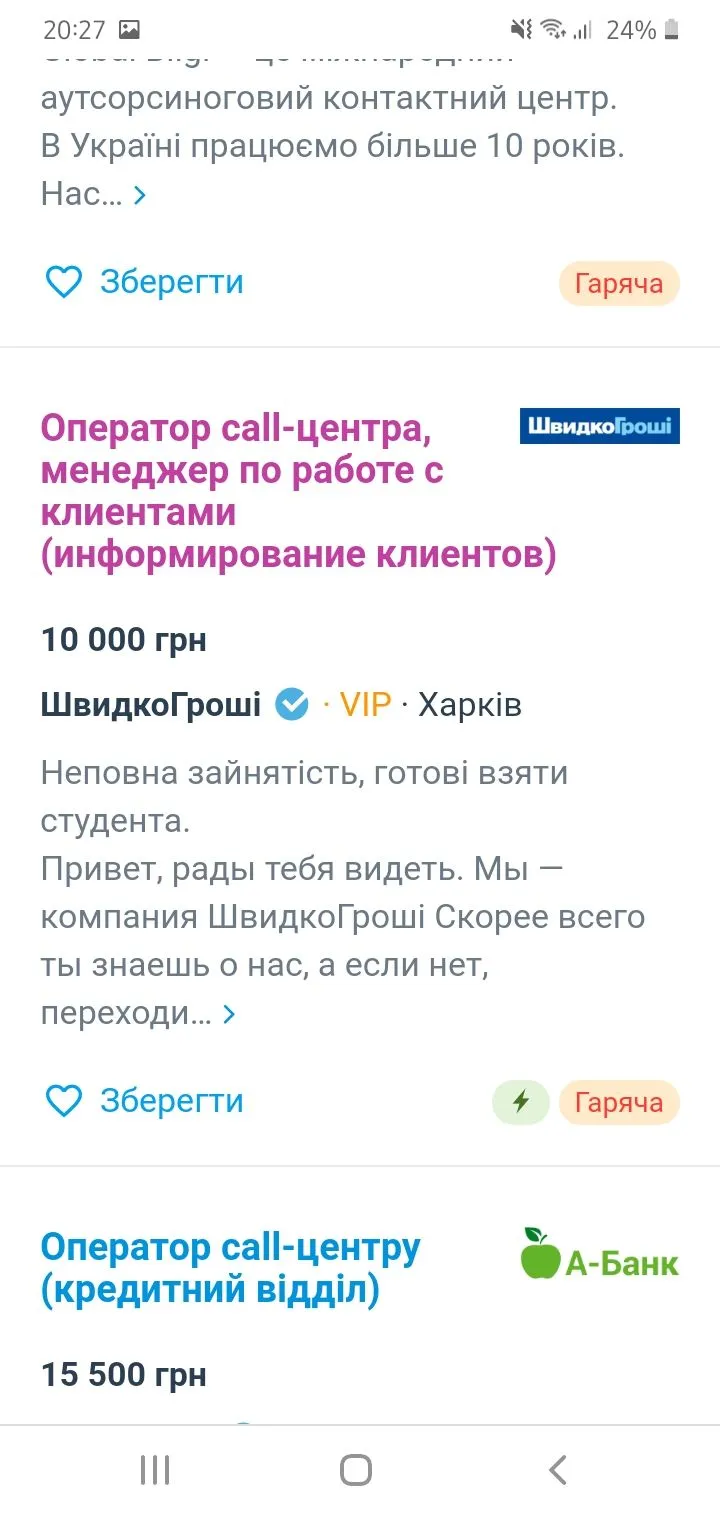Expand the description ending with "Нас…"

coord(140,195)
